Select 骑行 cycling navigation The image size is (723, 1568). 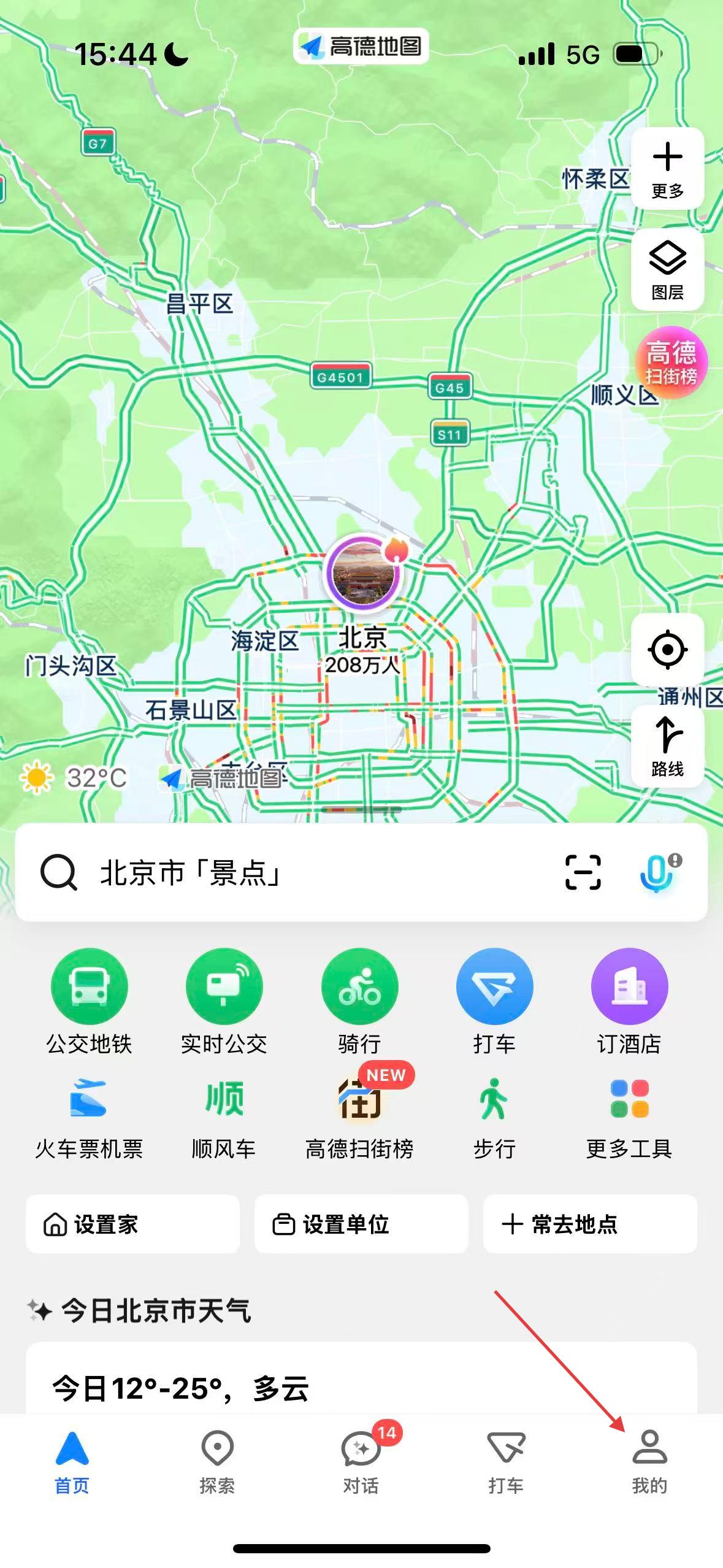[359, 1001]
